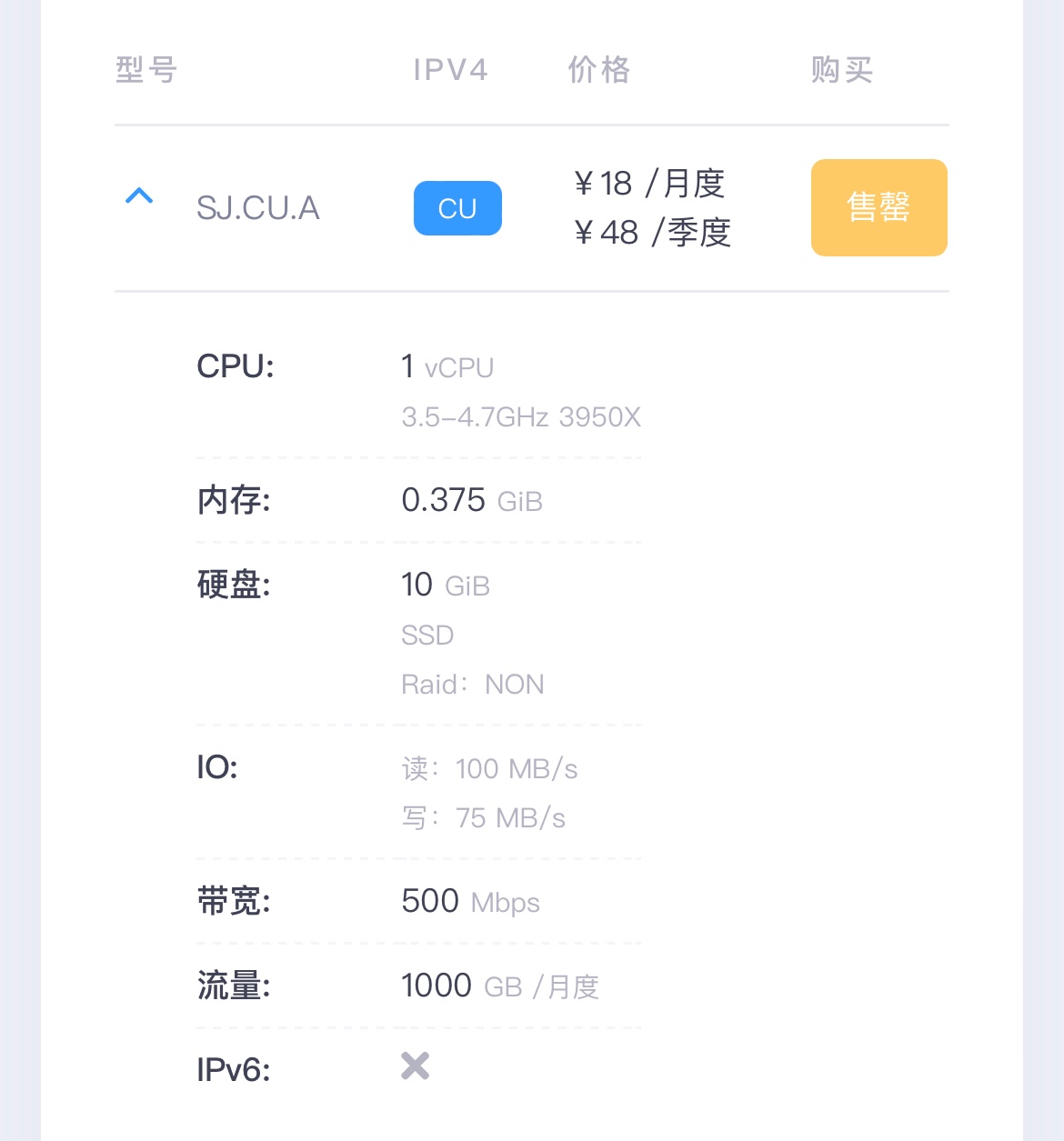Tap the 售罄 sold-out button

click(878, 207)
